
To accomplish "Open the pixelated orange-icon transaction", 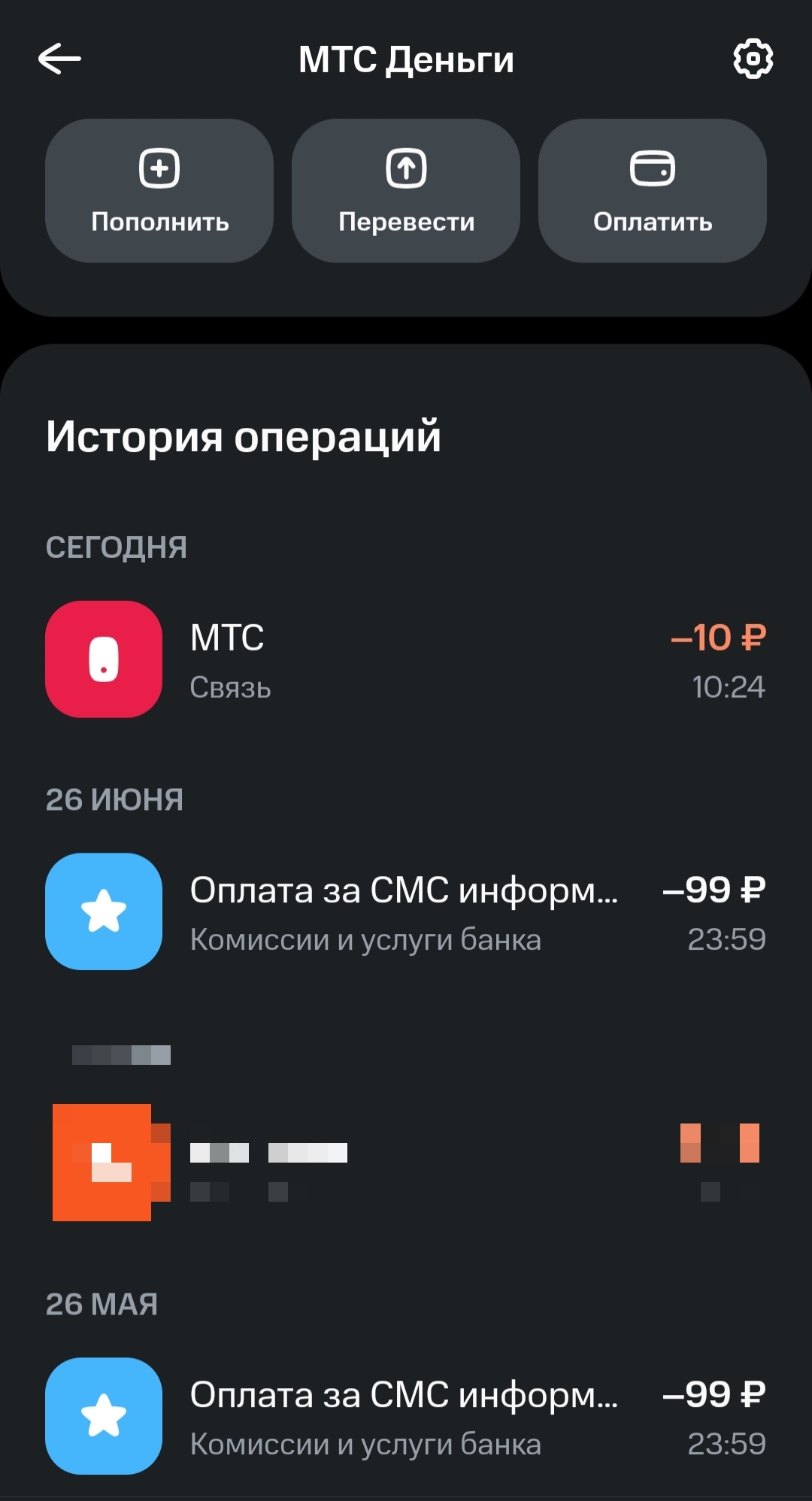I will (406, 1162).
